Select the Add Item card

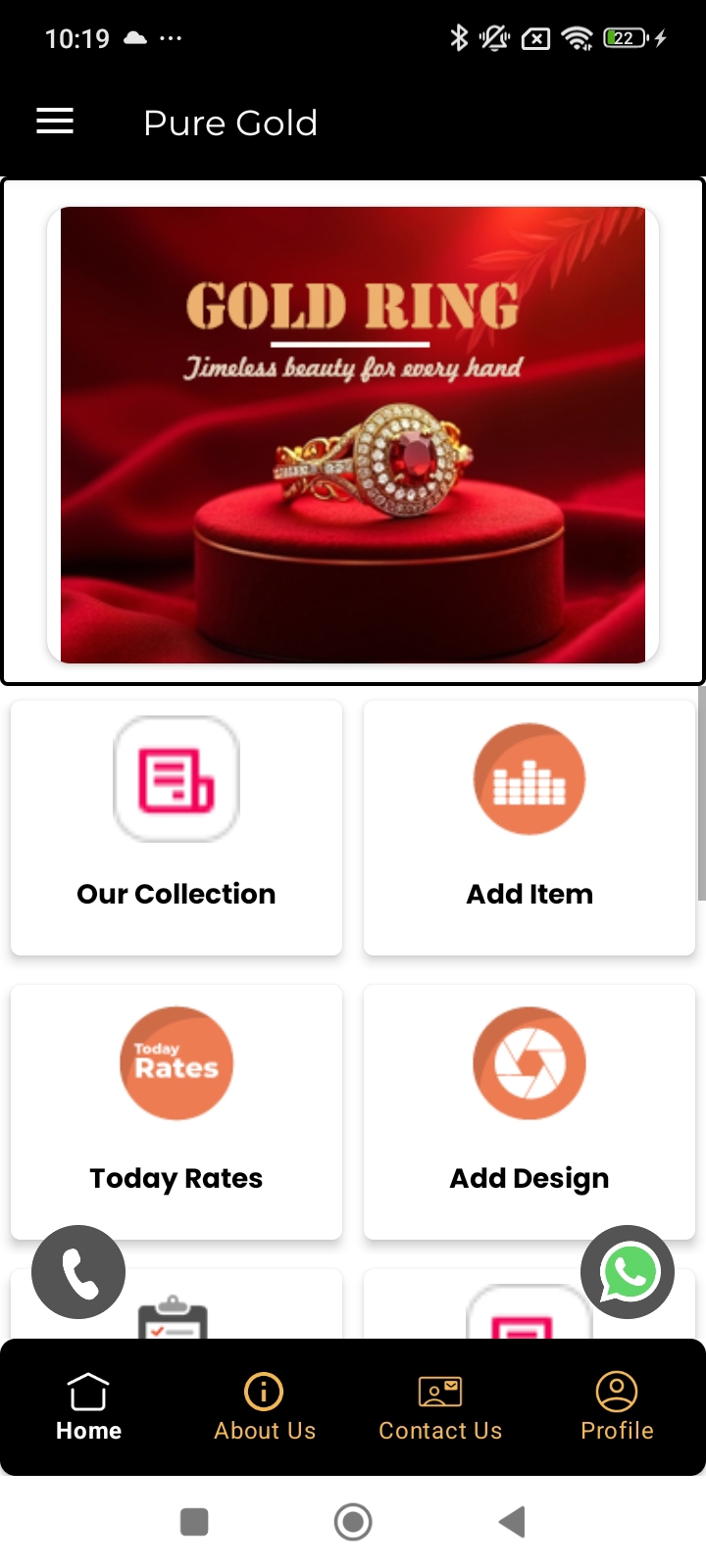(x=529, y=827)
